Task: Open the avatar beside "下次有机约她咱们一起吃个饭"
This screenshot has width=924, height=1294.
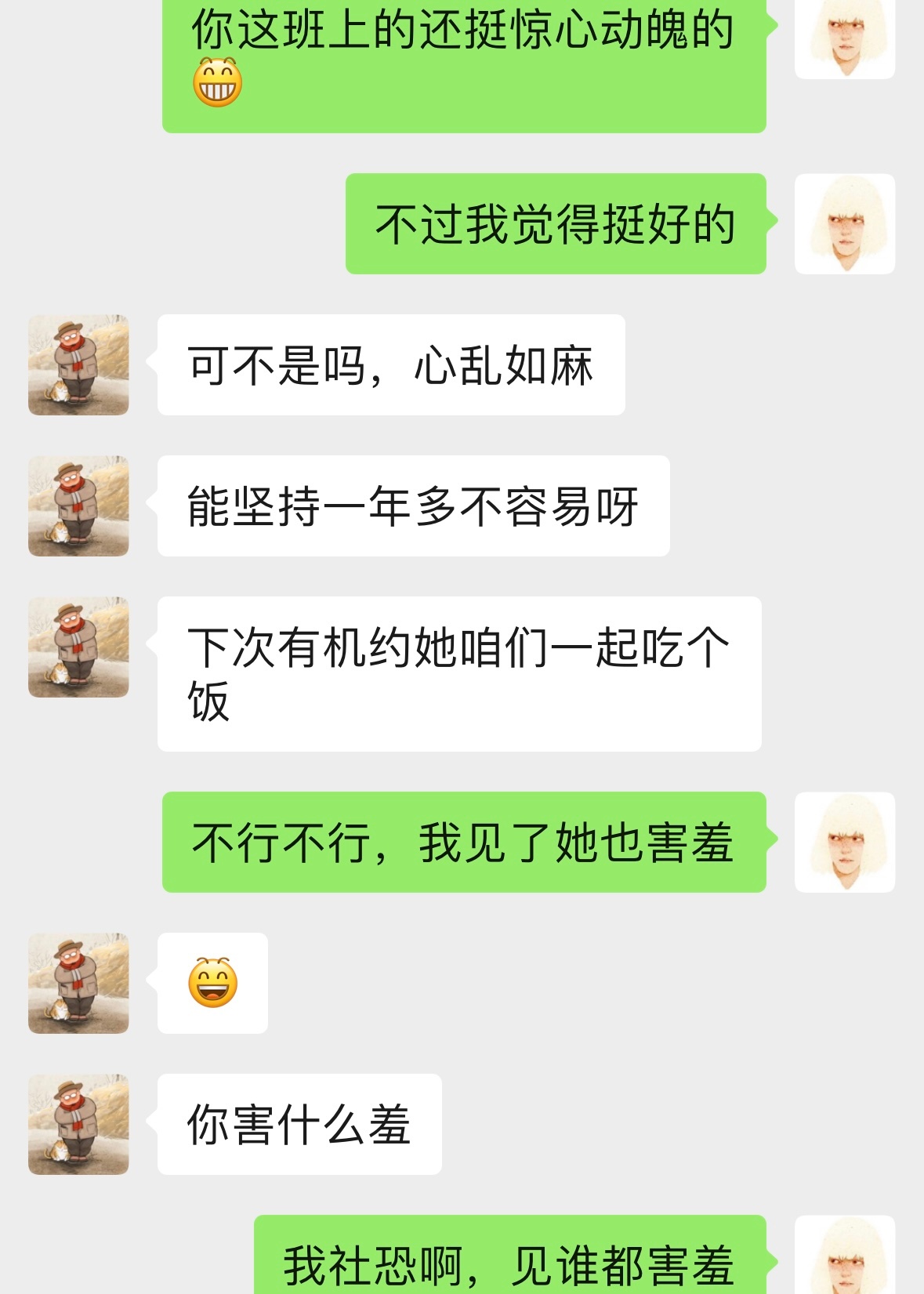Action: coord(78,647)
